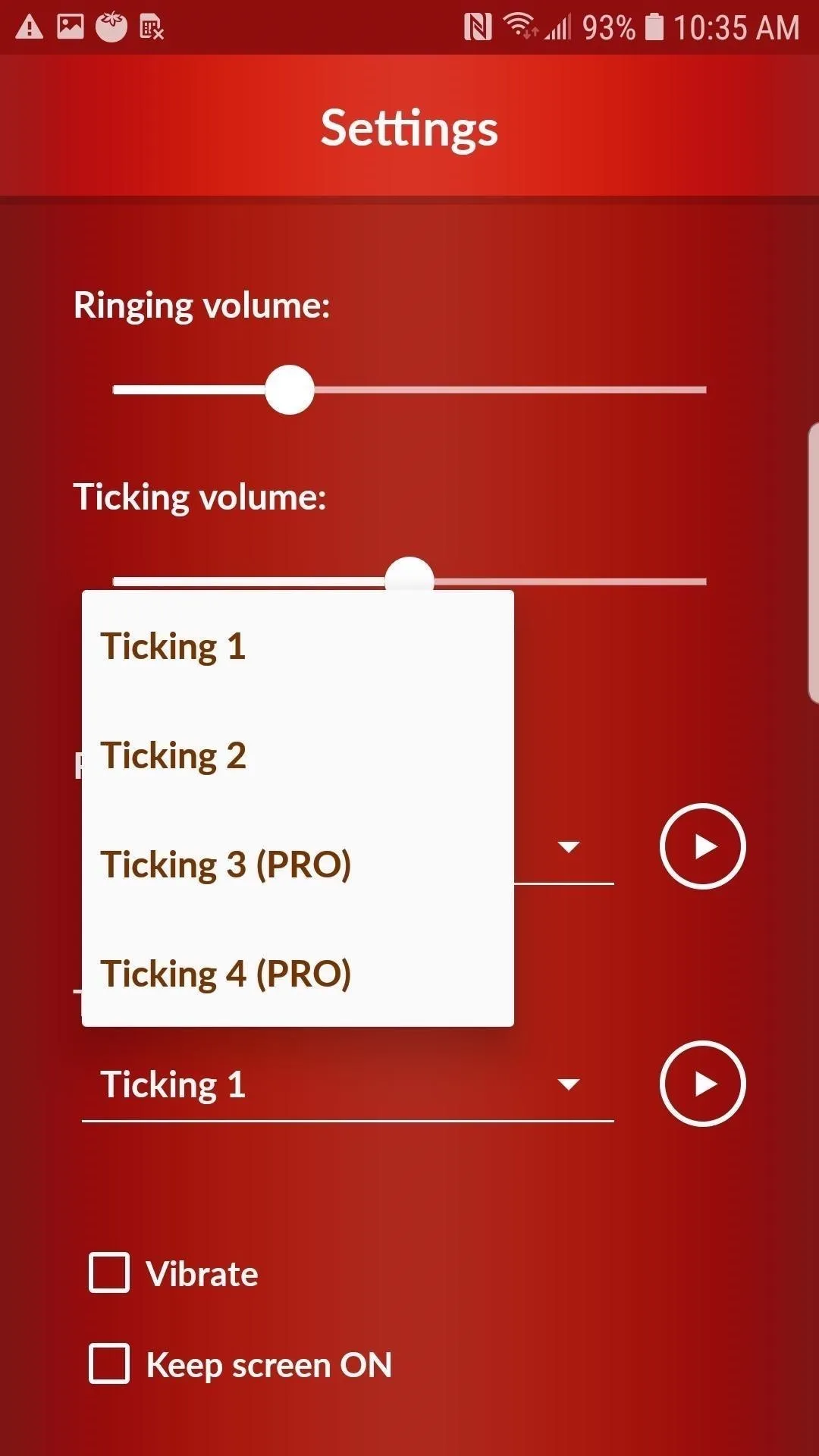
Task: Tap the Ticking volume slider
Action: coord(409,581)
